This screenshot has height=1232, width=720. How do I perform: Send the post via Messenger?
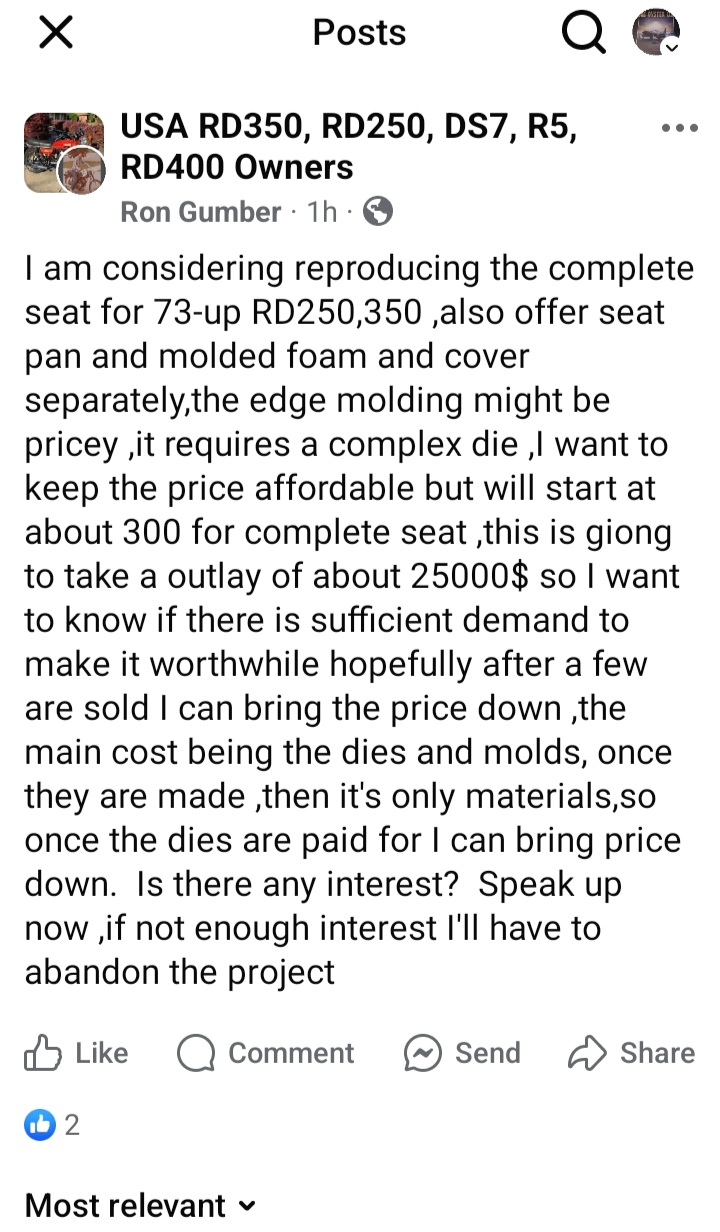pos(462,1053)
